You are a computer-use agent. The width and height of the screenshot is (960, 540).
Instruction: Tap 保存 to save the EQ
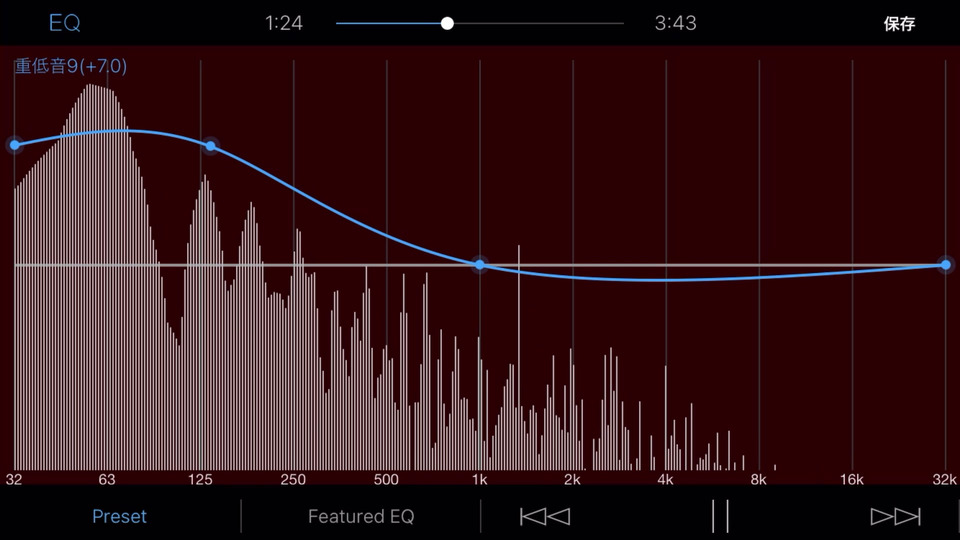899,24
